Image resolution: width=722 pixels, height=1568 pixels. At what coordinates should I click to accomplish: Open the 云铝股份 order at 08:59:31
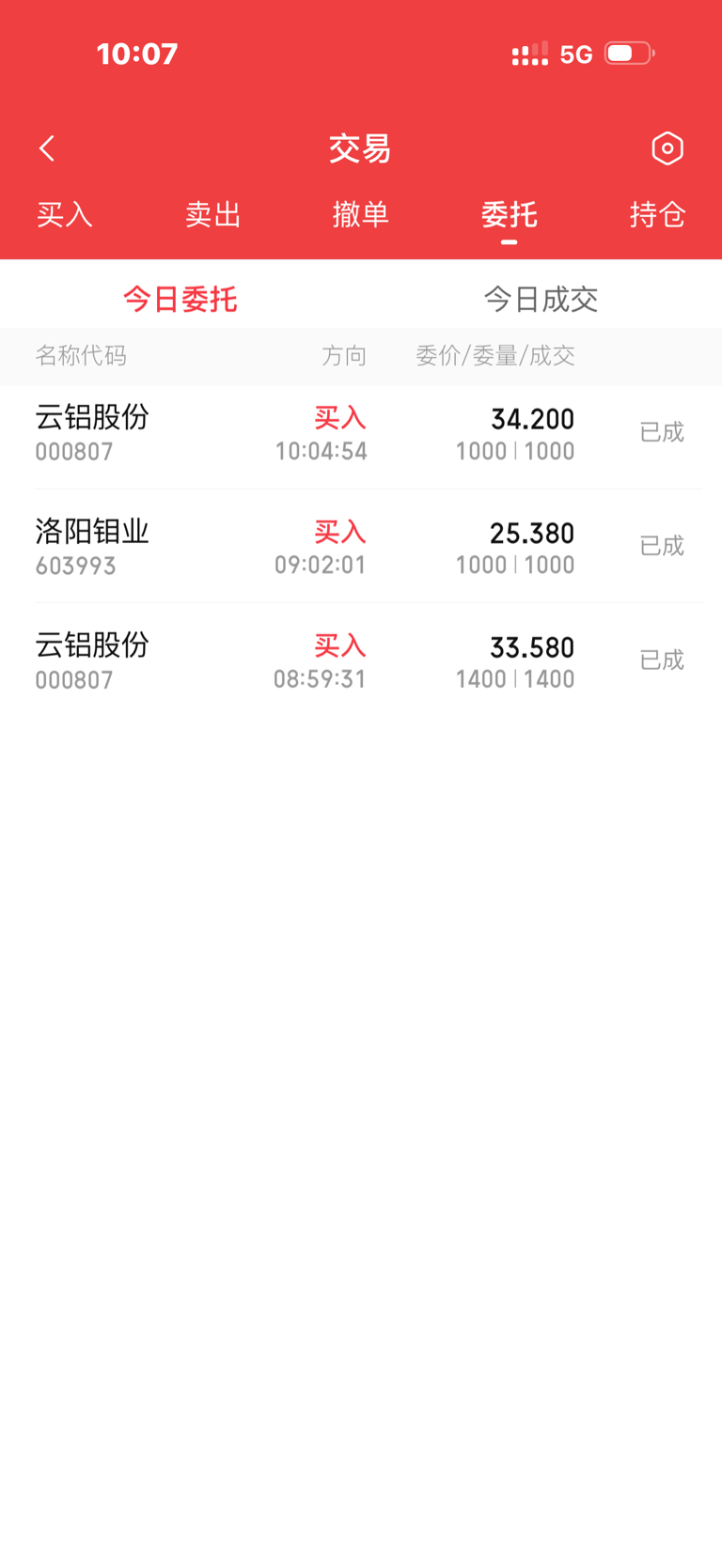pos(361,660)
